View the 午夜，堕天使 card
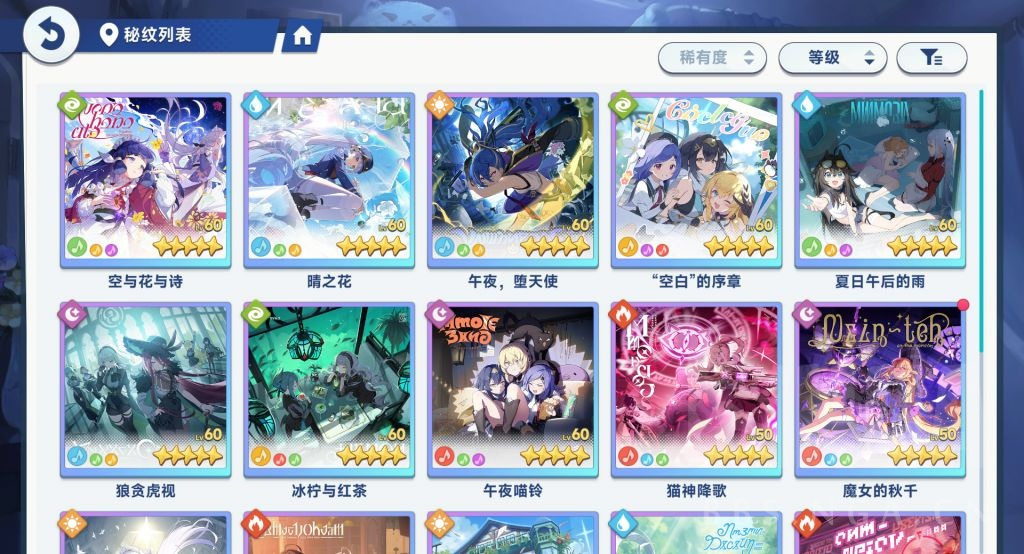This screenshot has height=554, width=1024. pyautogui.click(x=513, y=180)
